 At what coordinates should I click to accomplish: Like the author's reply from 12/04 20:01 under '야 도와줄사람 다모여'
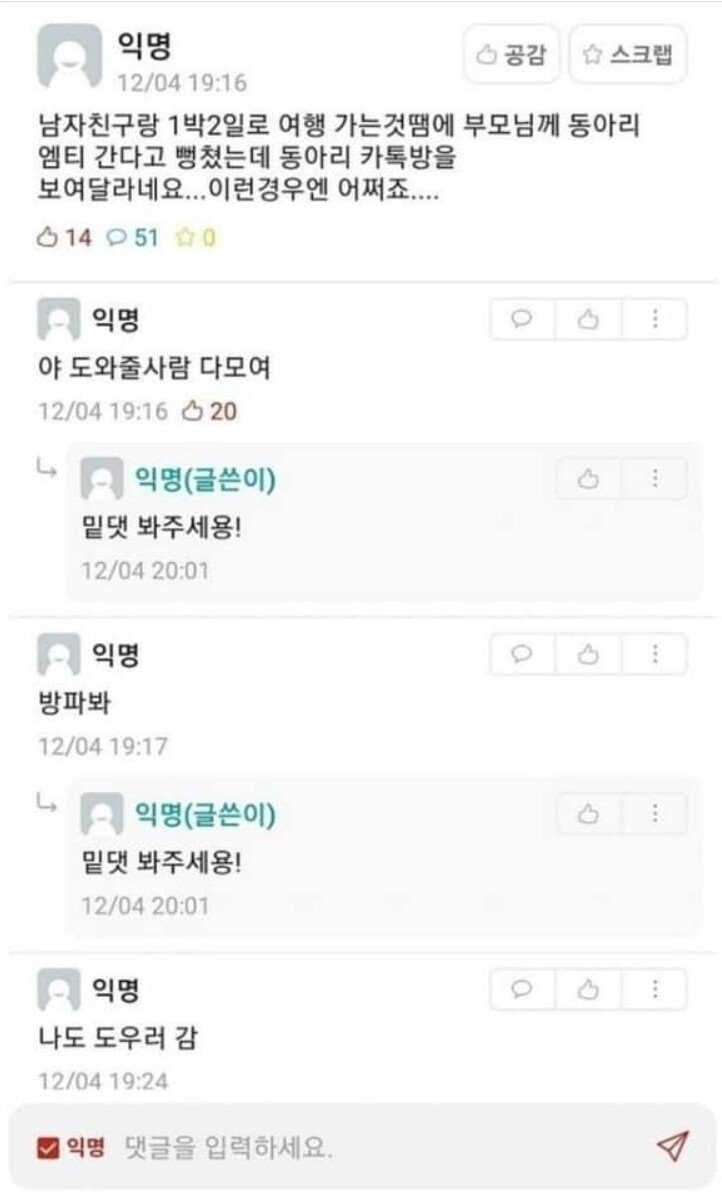click(589, 479)
